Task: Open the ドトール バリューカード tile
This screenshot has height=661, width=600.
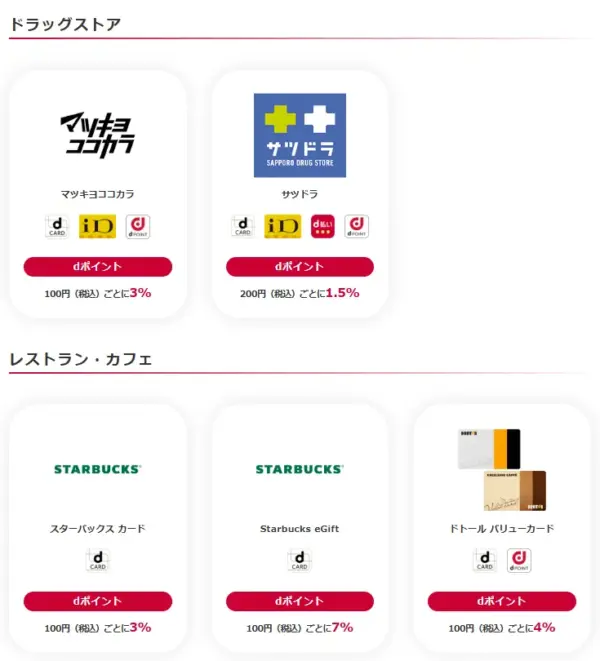Action: [x=501, y=527]
